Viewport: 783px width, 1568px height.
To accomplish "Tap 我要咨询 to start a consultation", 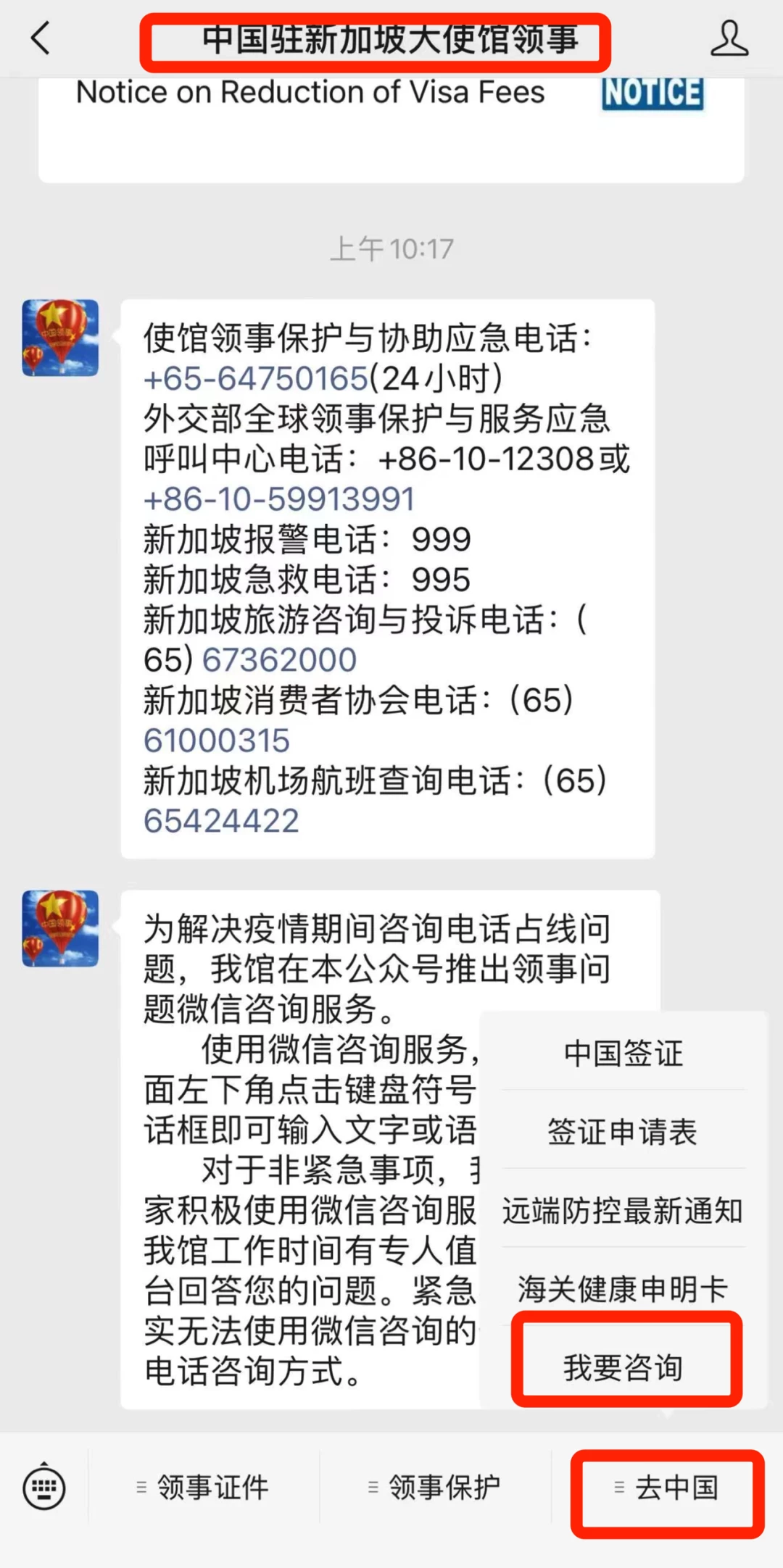I will click(623, 1367).
